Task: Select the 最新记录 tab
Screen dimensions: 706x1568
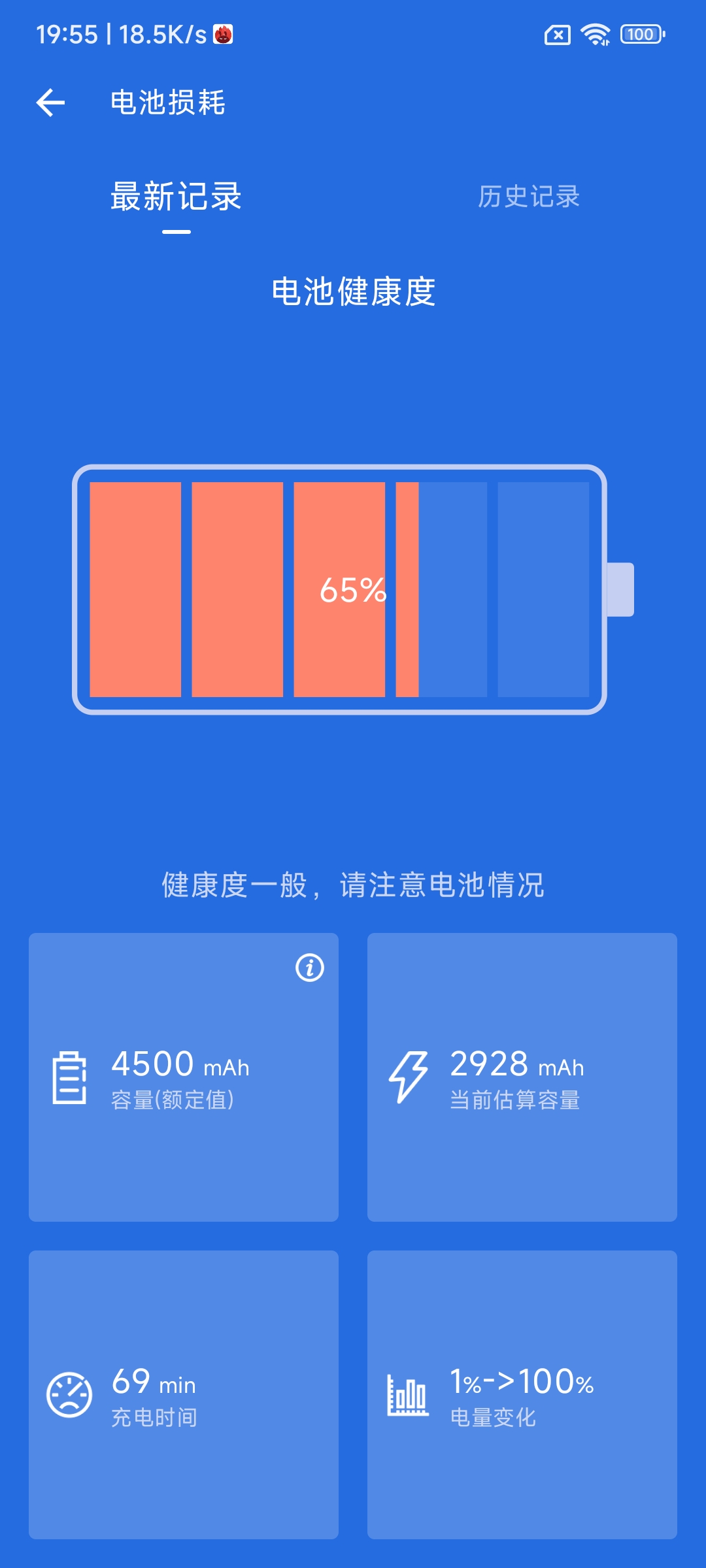Action: [x=176, y=197]
